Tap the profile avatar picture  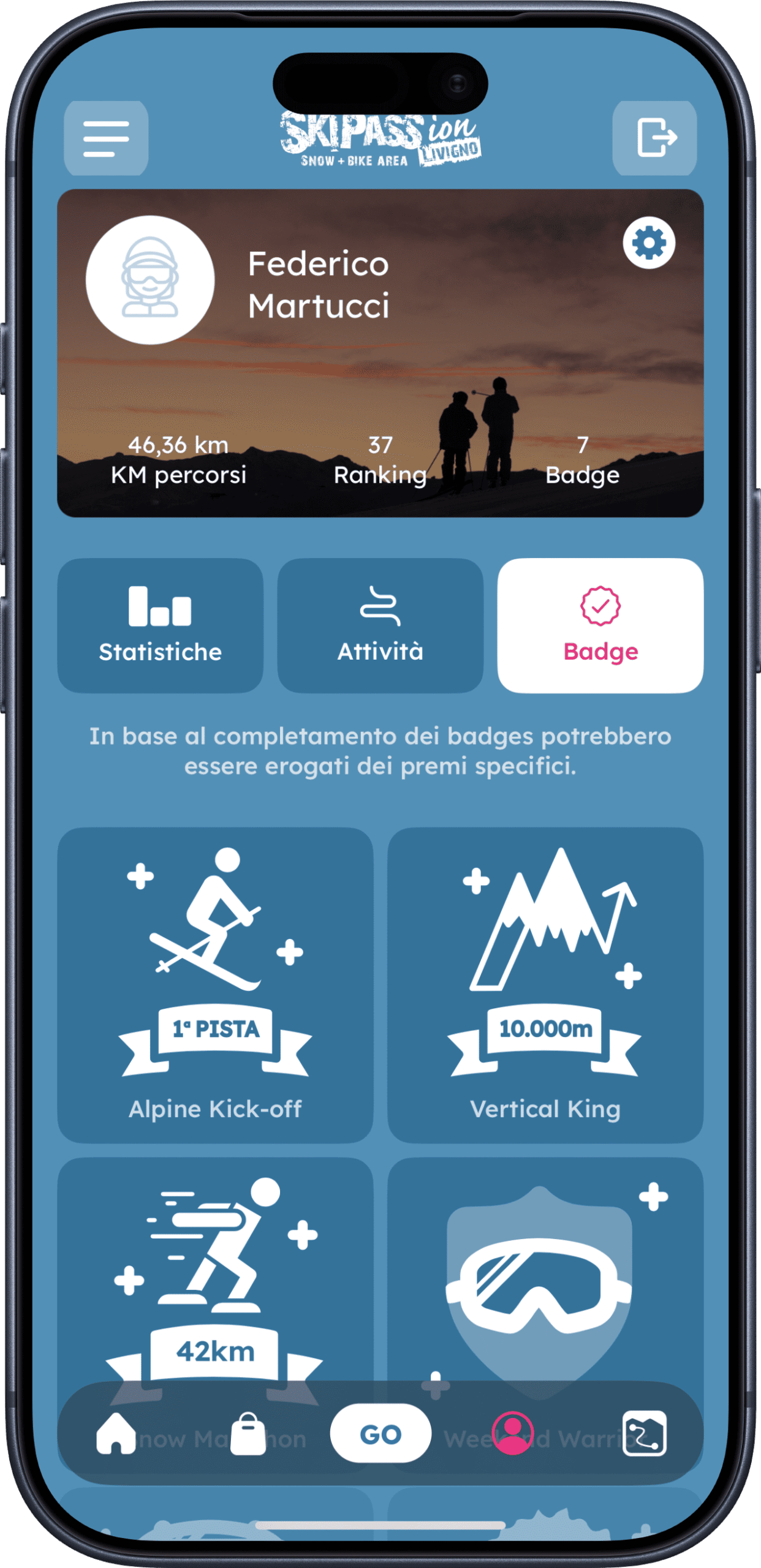(x=150, y=280)
